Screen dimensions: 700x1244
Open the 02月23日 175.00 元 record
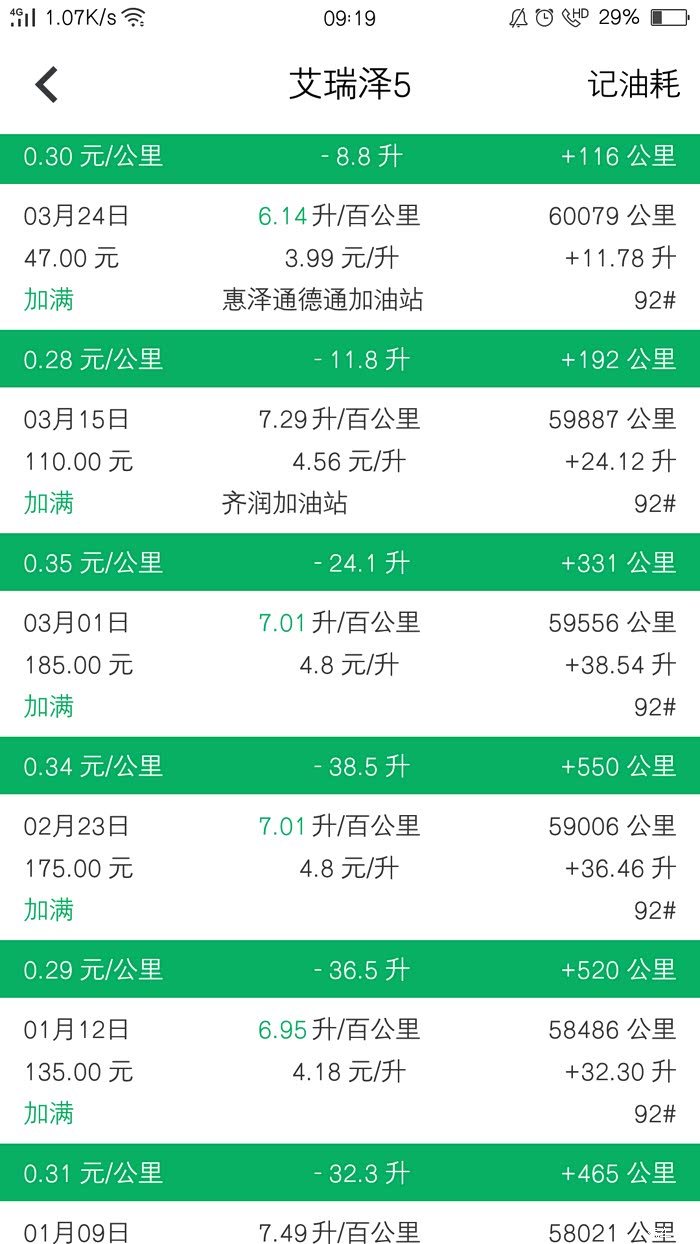(350, 867)
